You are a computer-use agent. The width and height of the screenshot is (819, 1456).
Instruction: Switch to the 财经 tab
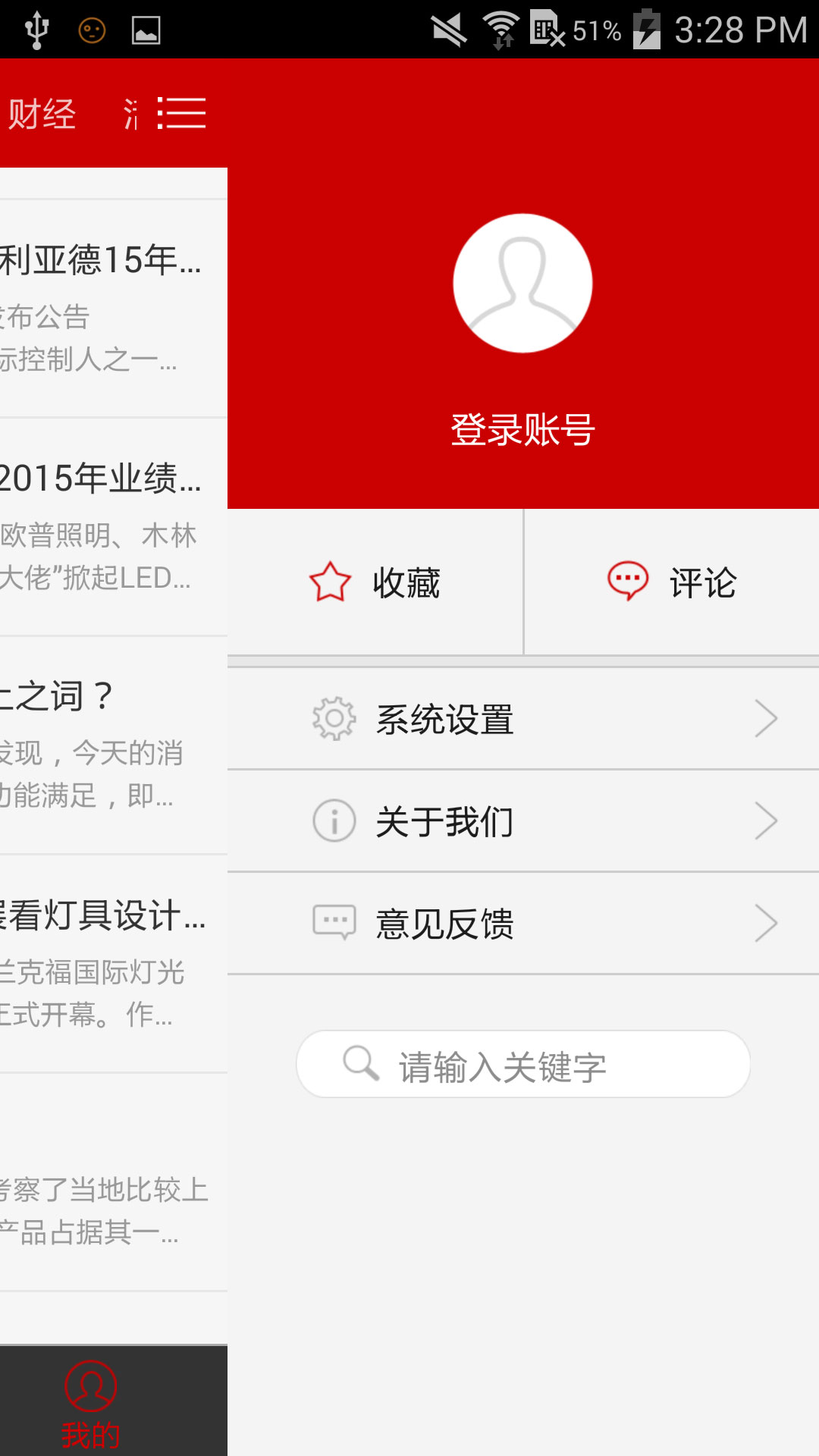[42, 114]
